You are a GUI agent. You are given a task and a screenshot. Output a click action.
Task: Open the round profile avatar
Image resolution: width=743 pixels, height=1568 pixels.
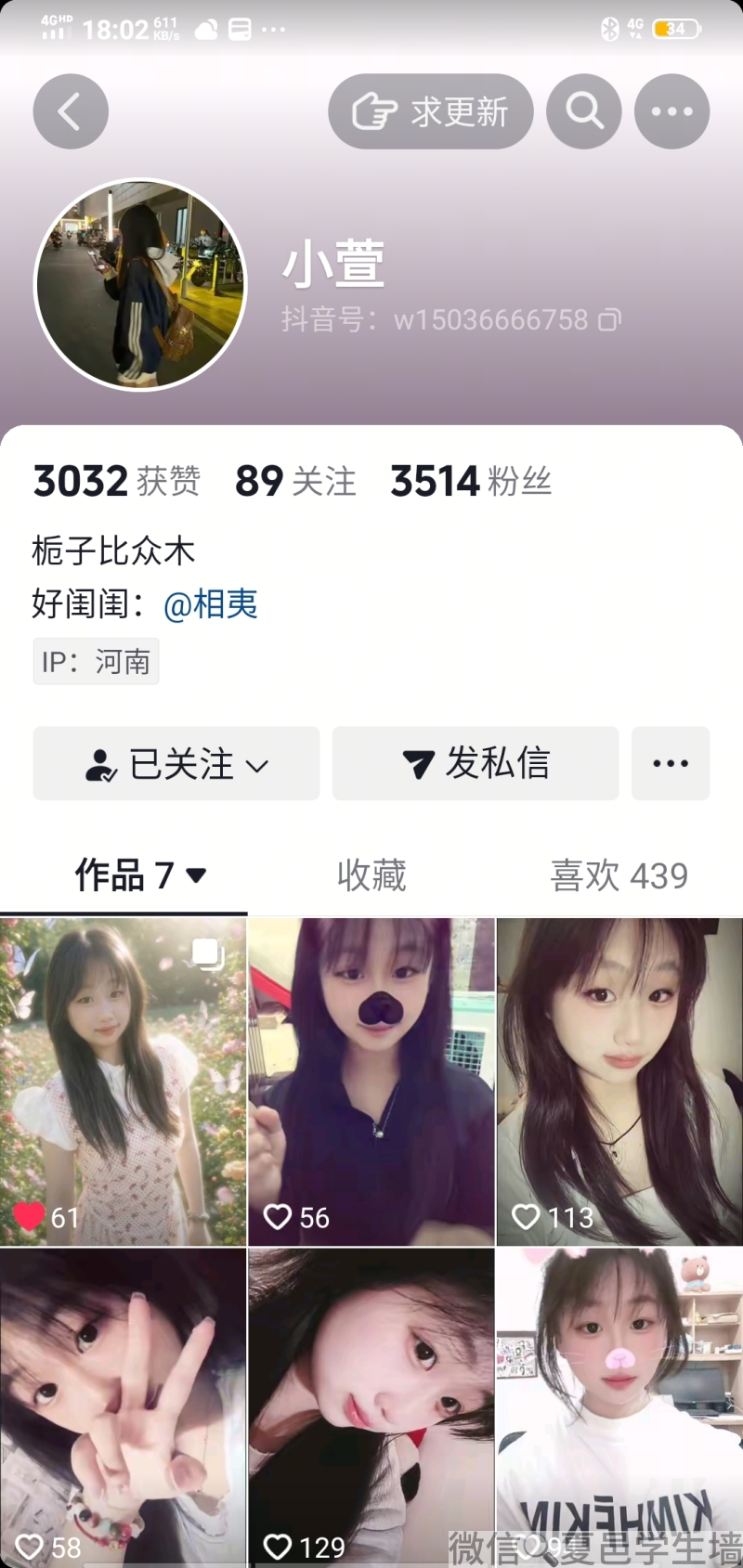pyautogui.click(x=140, y=284)
